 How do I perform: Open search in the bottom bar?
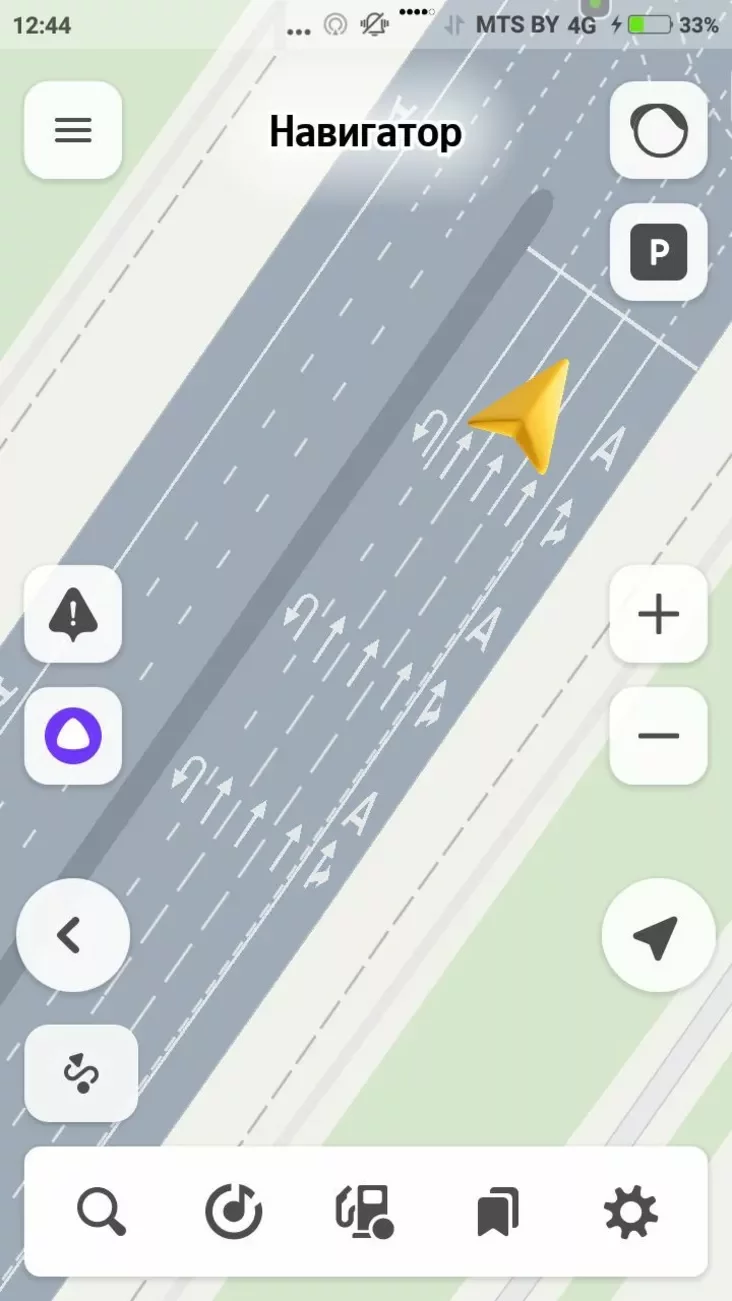coord(101,1212)
